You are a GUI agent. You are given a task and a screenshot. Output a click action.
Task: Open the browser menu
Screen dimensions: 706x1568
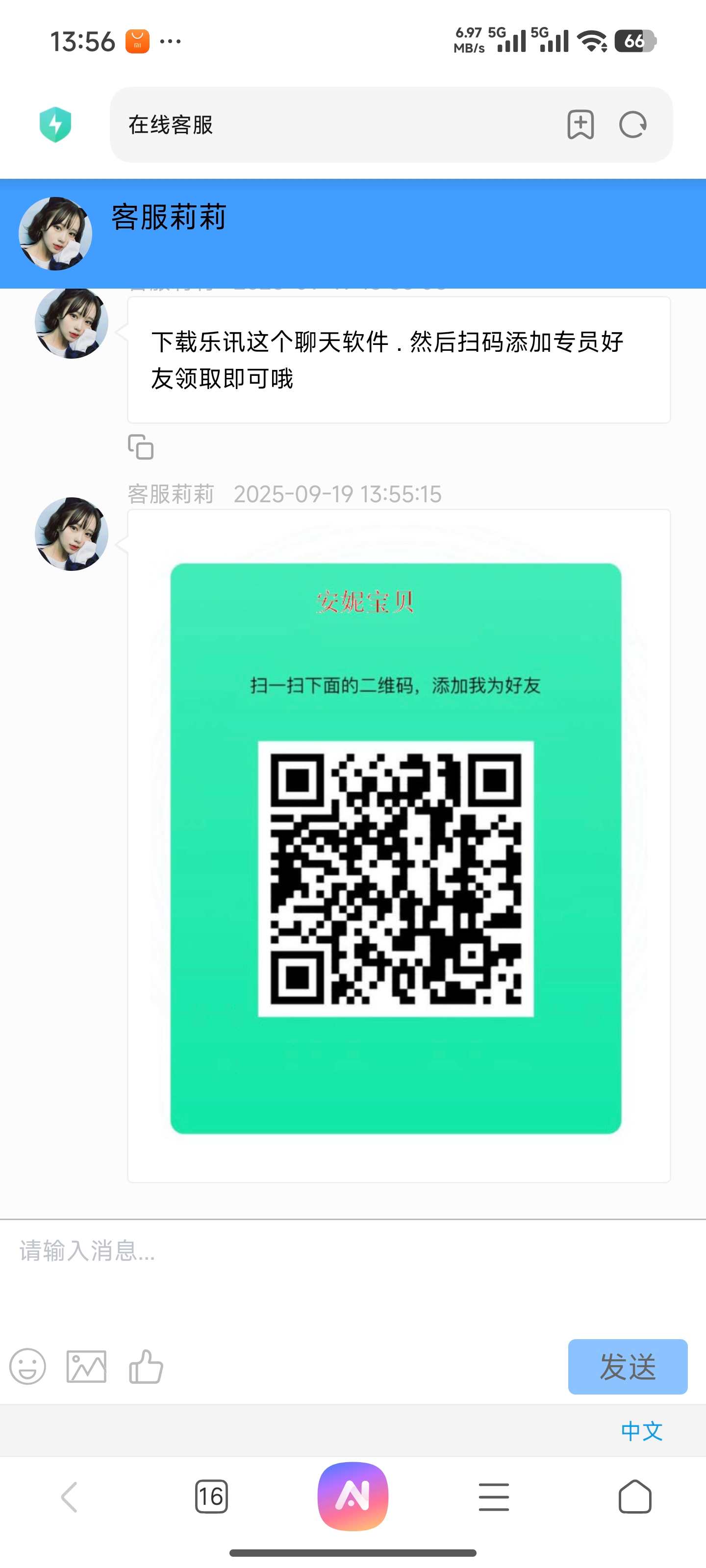tap(493, 1497)
